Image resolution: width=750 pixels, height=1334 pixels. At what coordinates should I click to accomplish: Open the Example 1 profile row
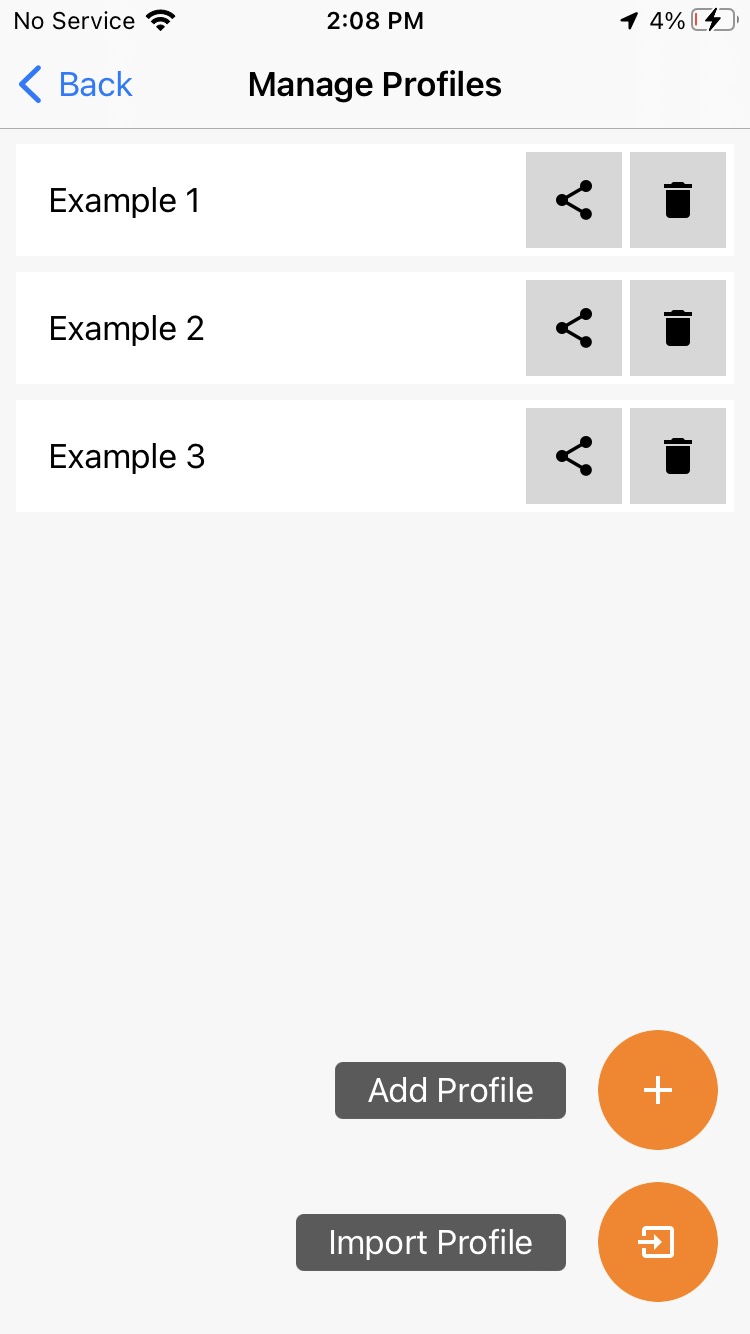click(270, 200)
